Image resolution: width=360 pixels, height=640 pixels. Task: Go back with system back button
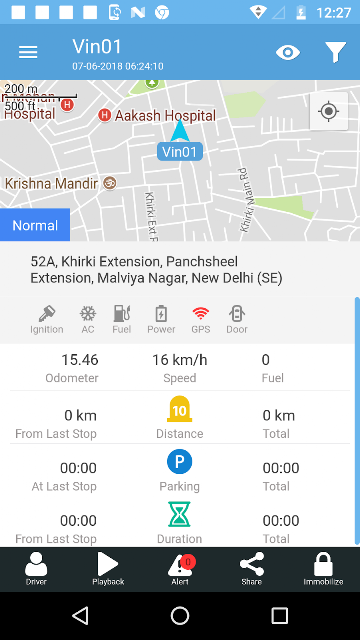tap(80, 616)
